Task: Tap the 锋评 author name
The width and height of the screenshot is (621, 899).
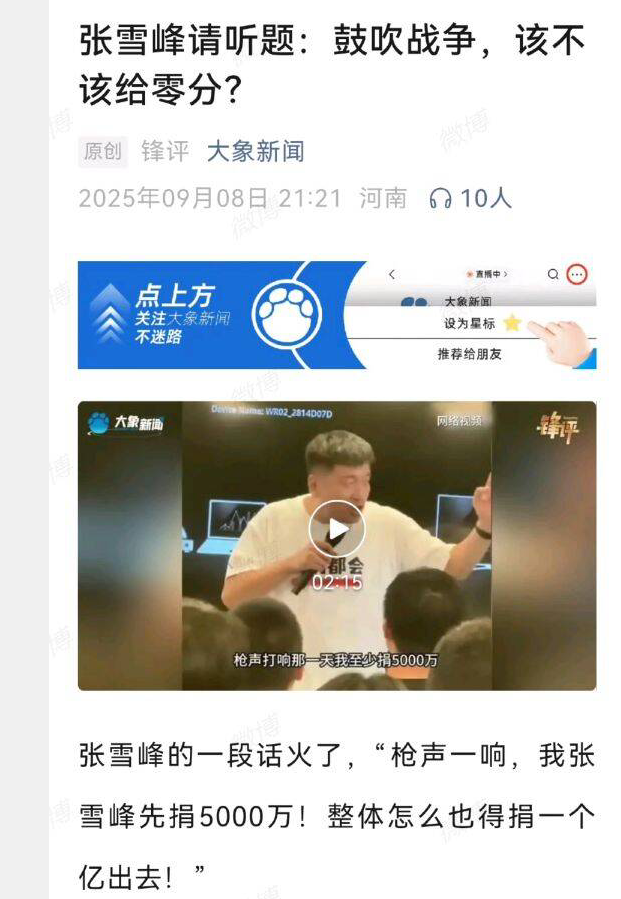Action: point(165,152)
